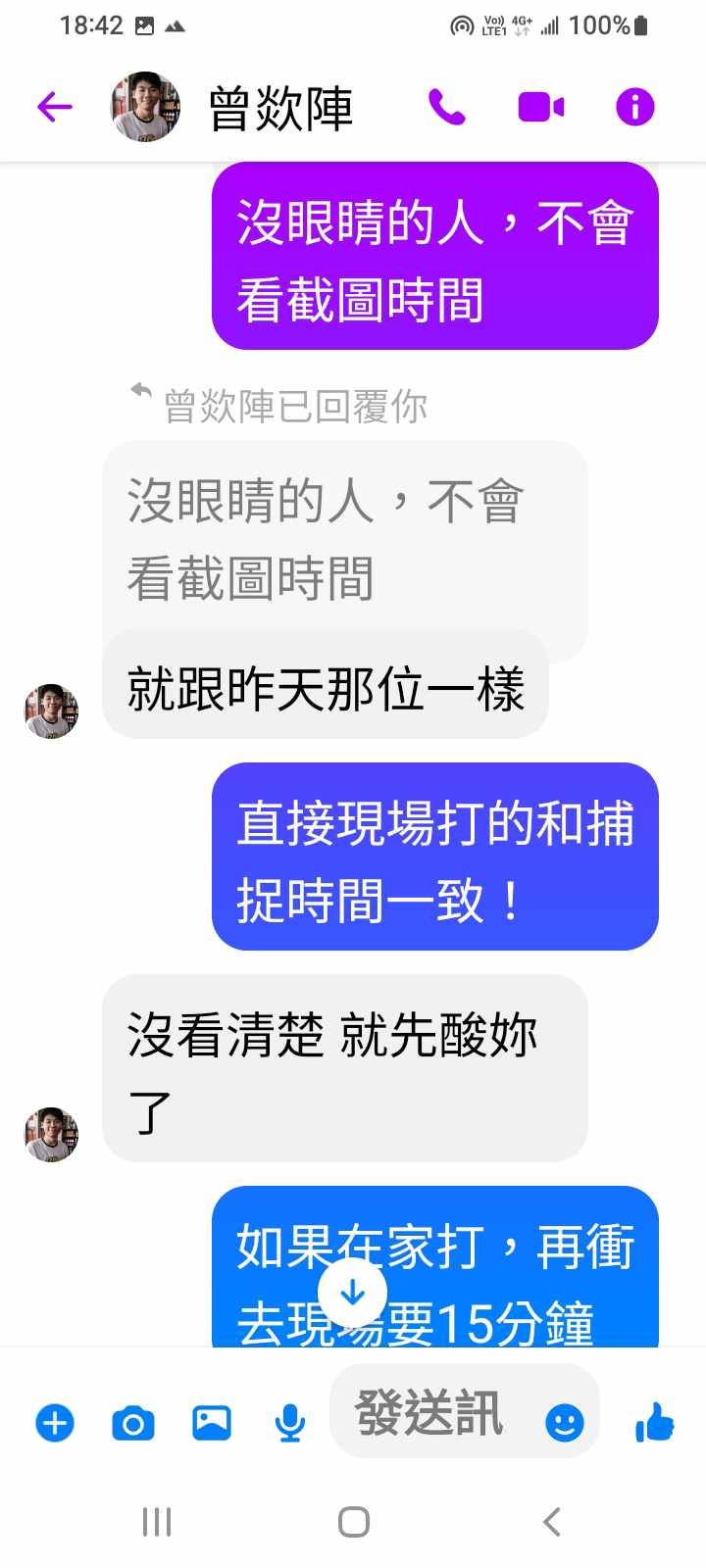Viewport: 706px width, 1568px height.
Task: Focus the 發送訊 message input field
Action: [x=431, y=1413]
